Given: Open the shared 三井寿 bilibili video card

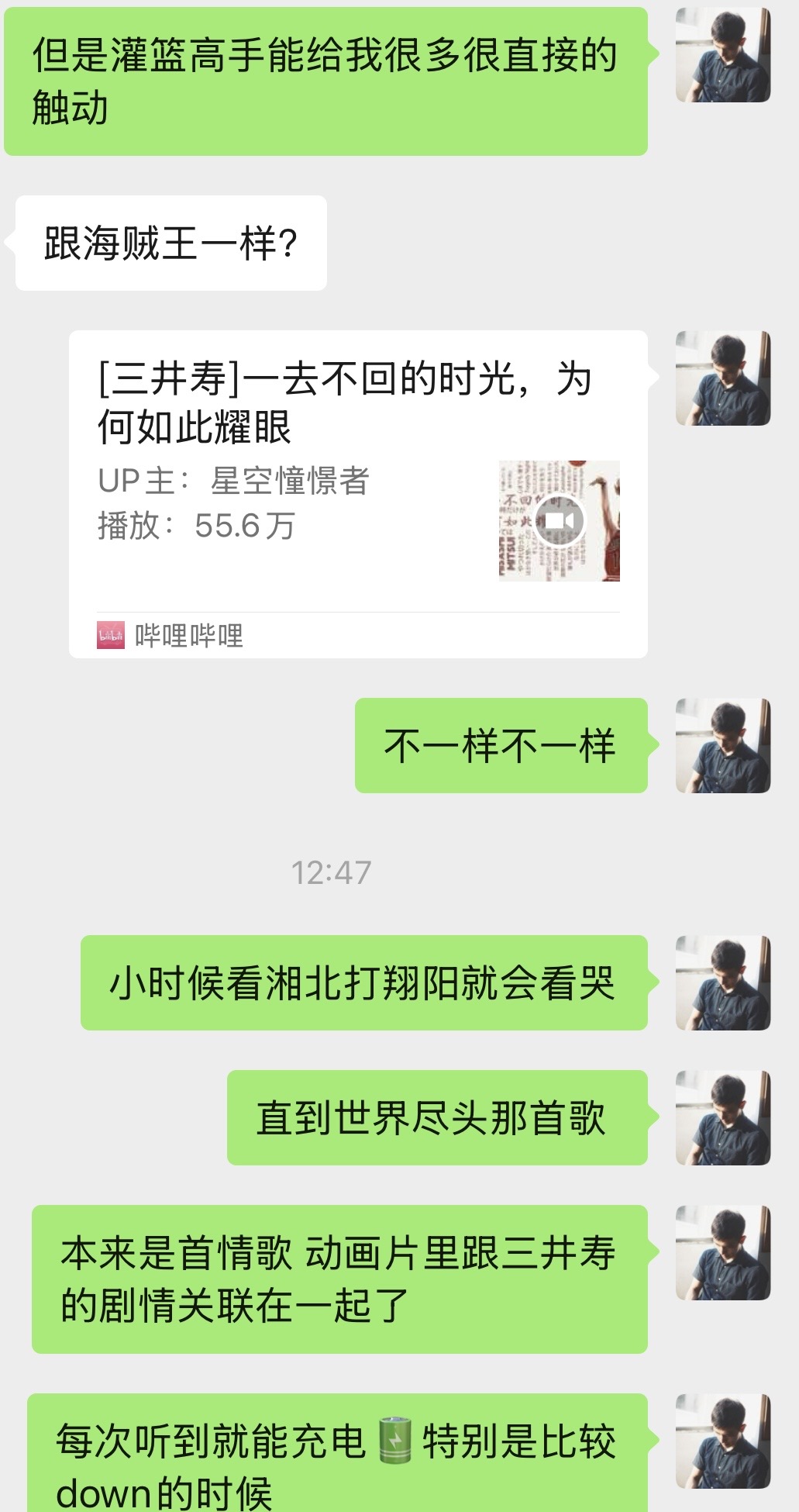Looking at the screenshot, I should (358, 495).
